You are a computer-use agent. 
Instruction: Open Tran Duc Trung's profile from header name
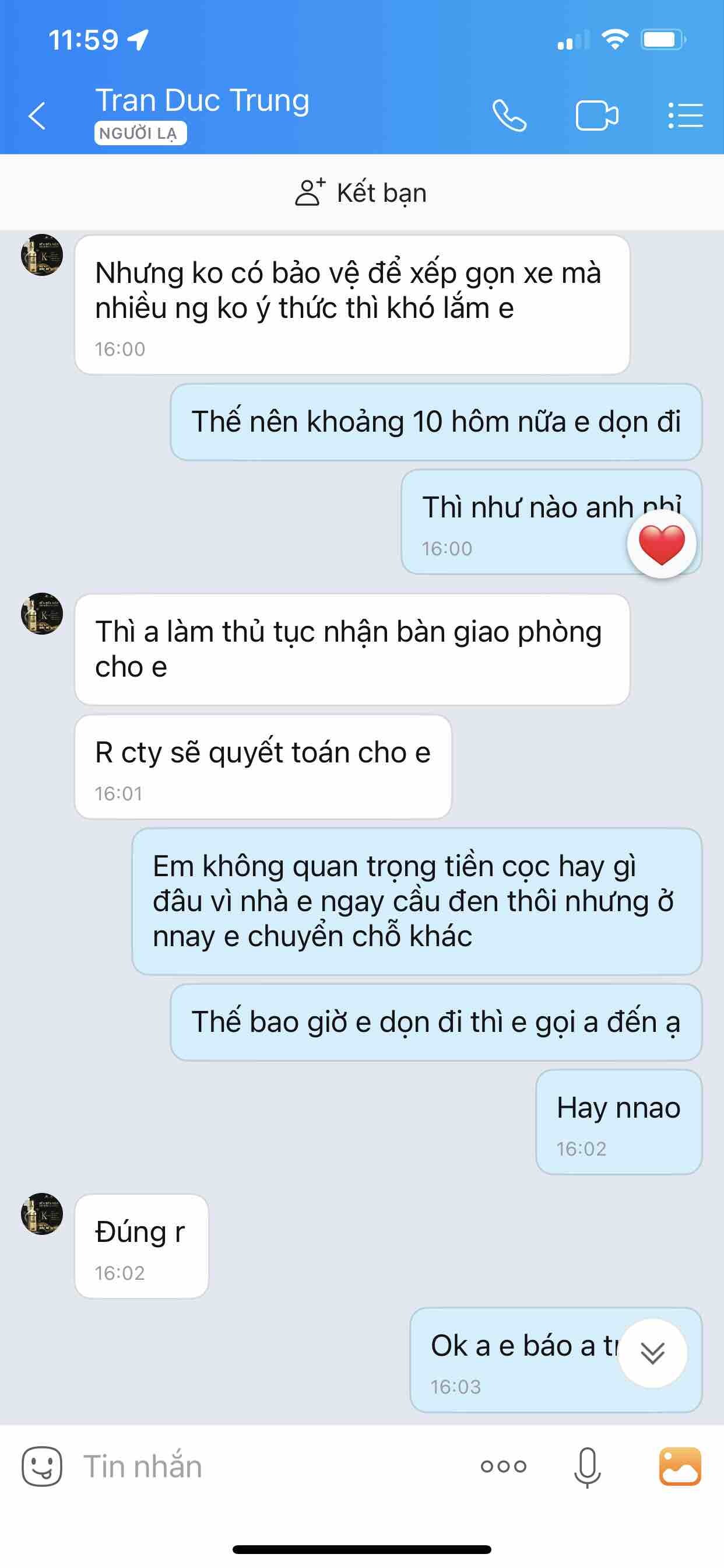tap(202, 101)
